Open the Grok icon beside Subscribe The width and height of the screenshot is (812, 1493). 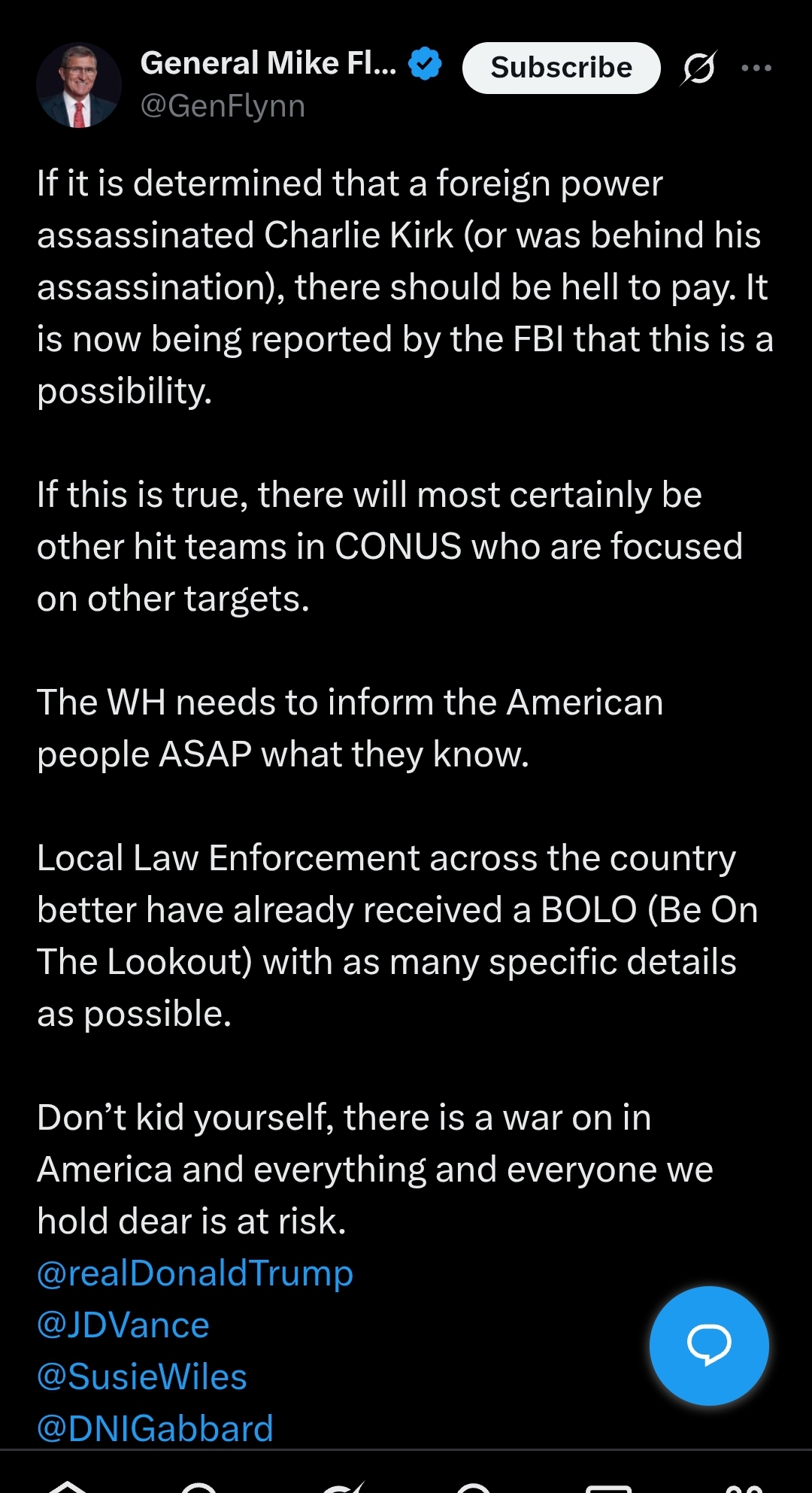click(x=698, y=68)
